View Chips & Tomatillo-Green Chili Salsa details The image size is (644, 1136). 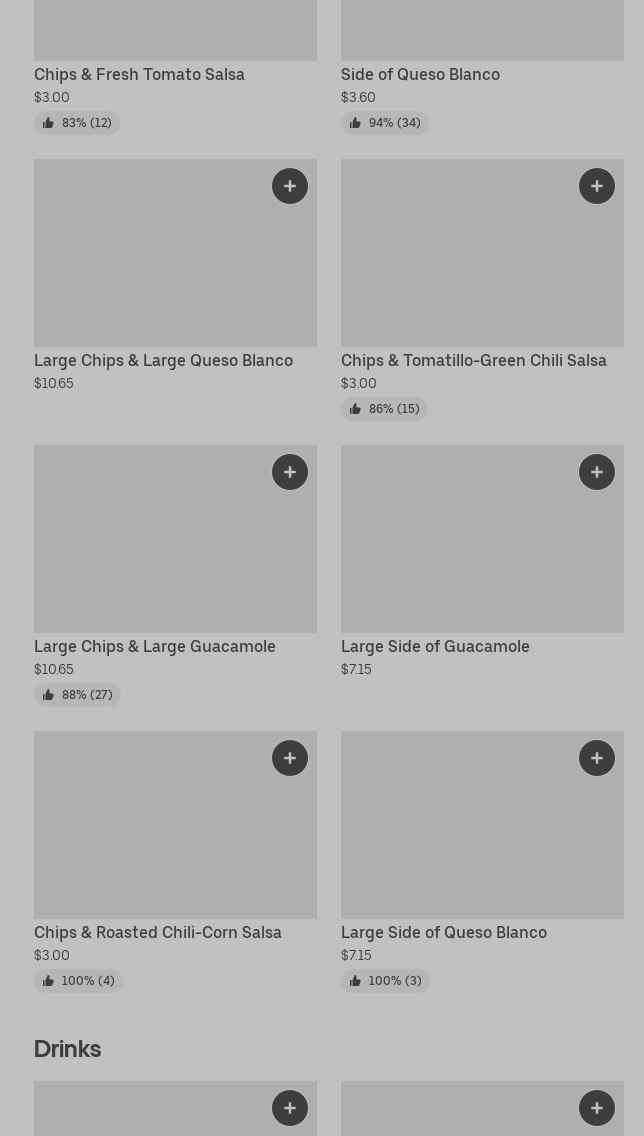click(x=473, y=360)
